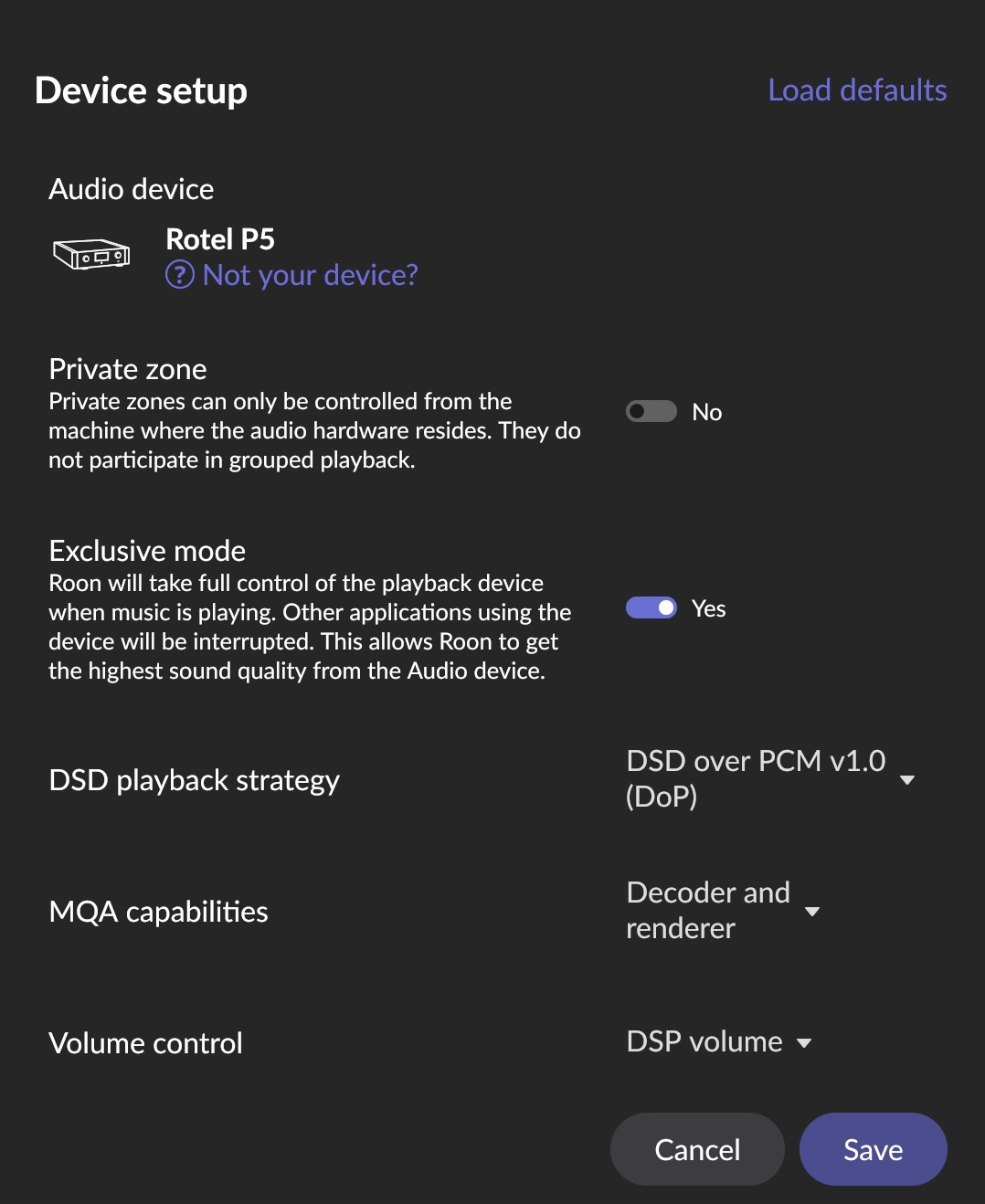Cancel the device setup
The width and height of the screenshot is (985, 1204).
coord(696,1149)
